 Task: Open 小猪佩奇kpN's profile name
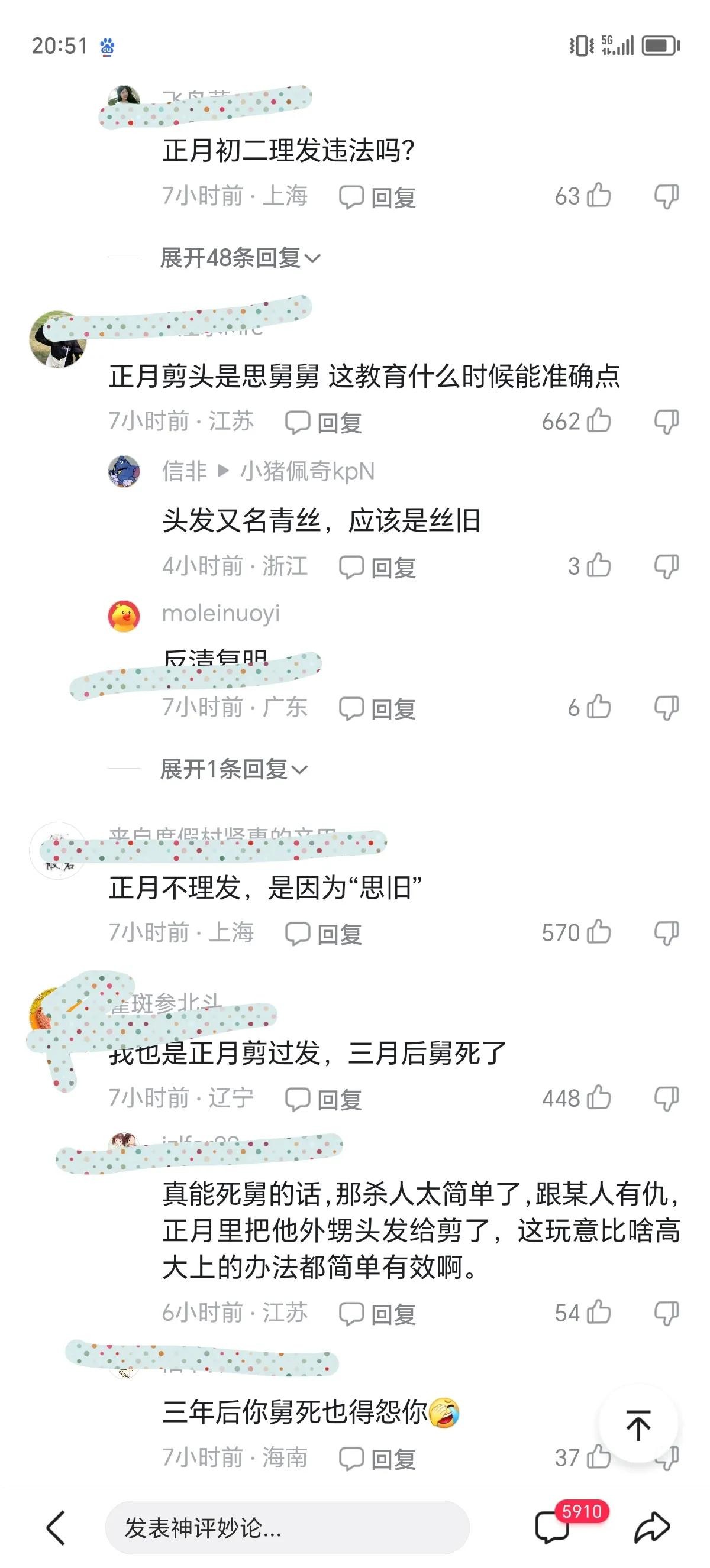[307, 471]
